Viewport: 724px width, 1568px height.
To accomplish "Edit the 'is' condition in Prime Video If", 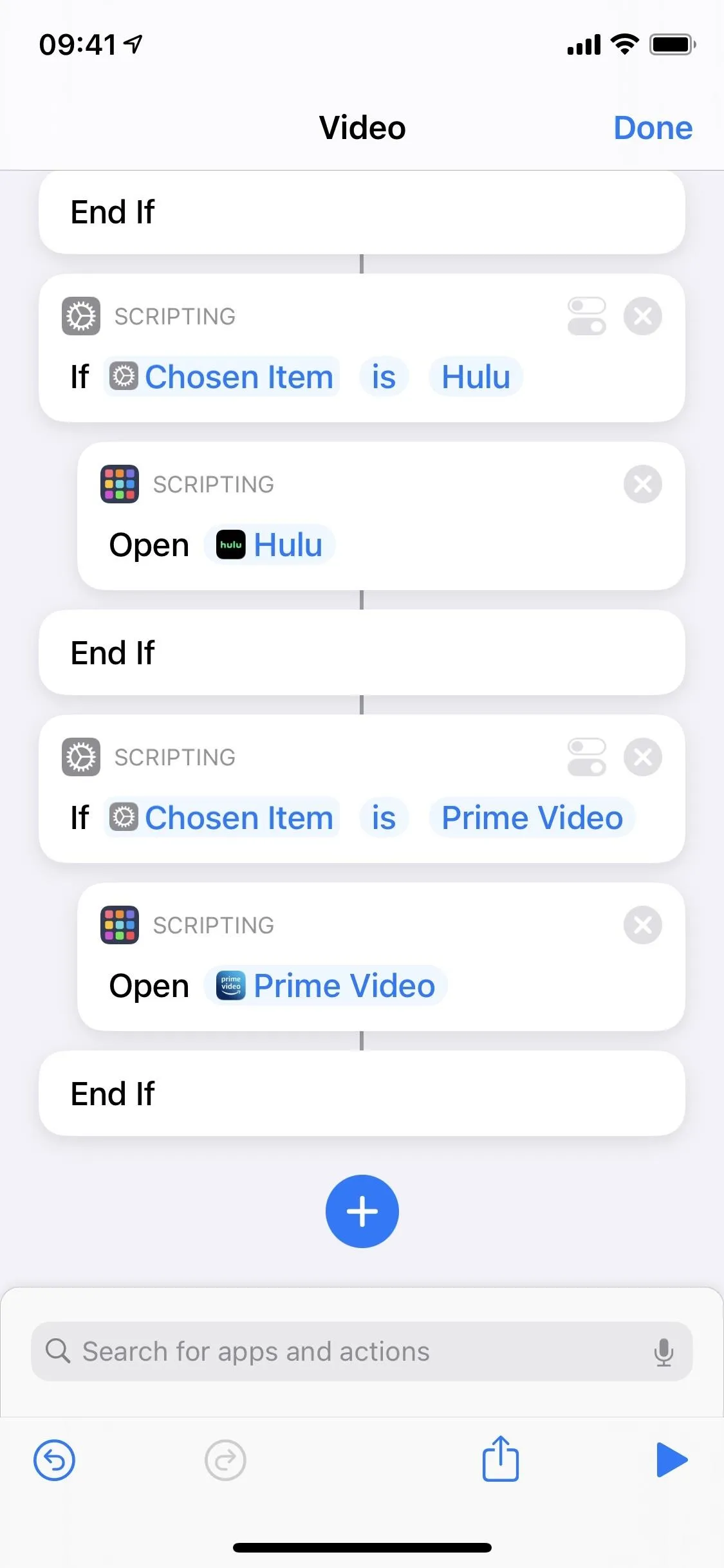I will click(x=384, y=817).
